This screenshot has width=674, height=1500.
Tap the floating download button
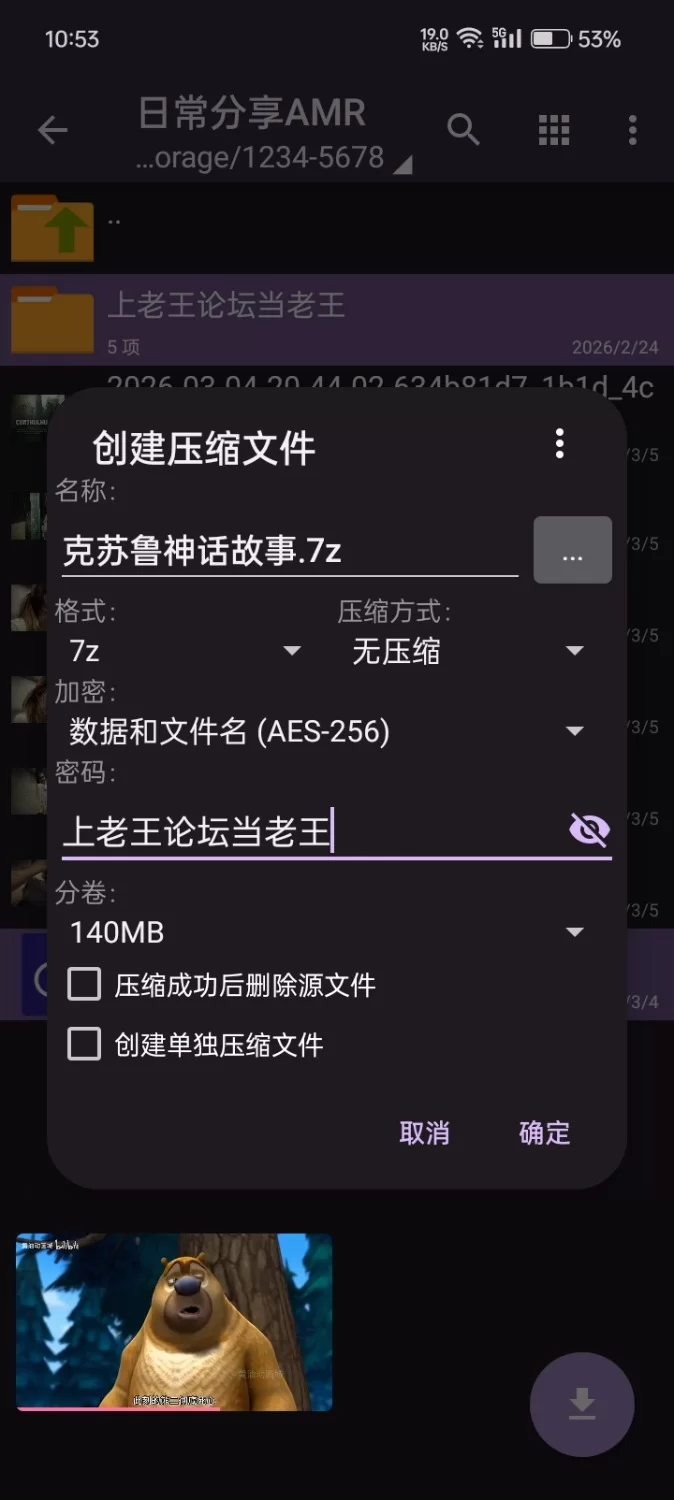pos(582,1405)
